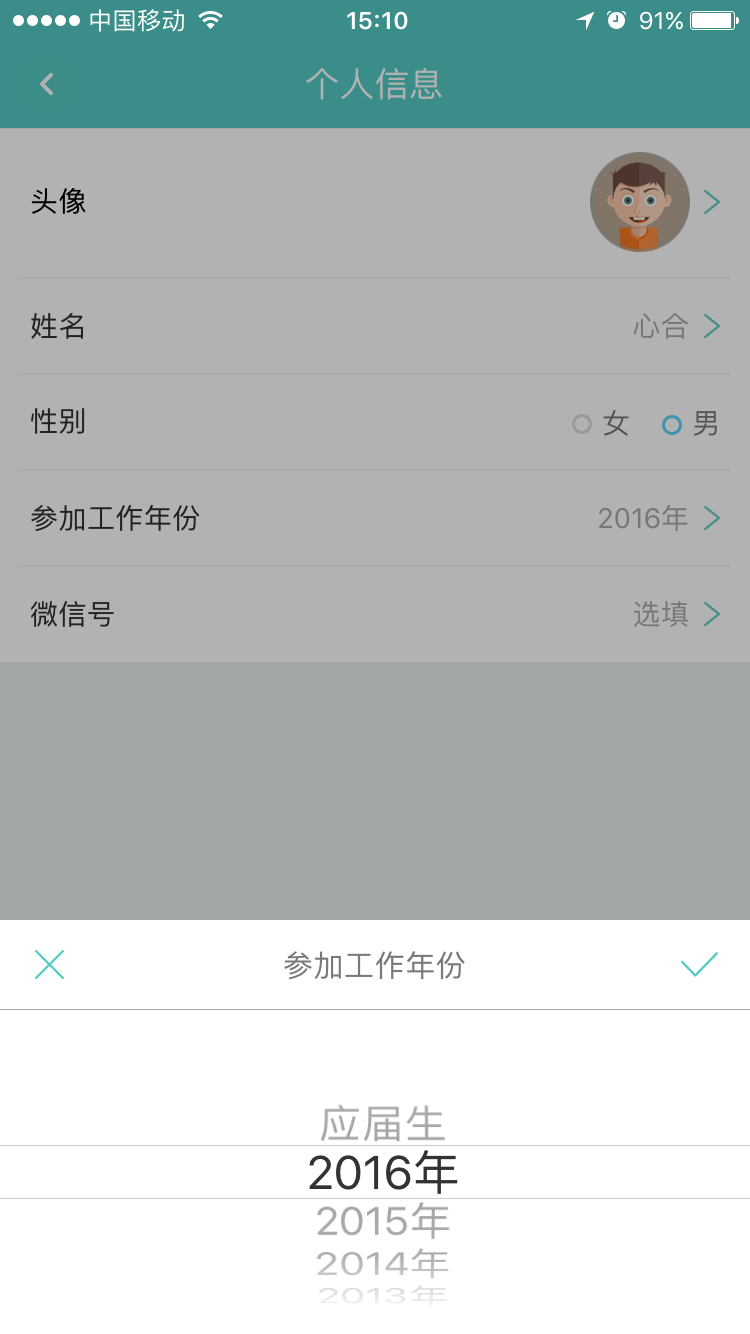Confirm year selection with the checkmark icon
Viewport: 750px width, 1334px height.
(x=700, y=964)
